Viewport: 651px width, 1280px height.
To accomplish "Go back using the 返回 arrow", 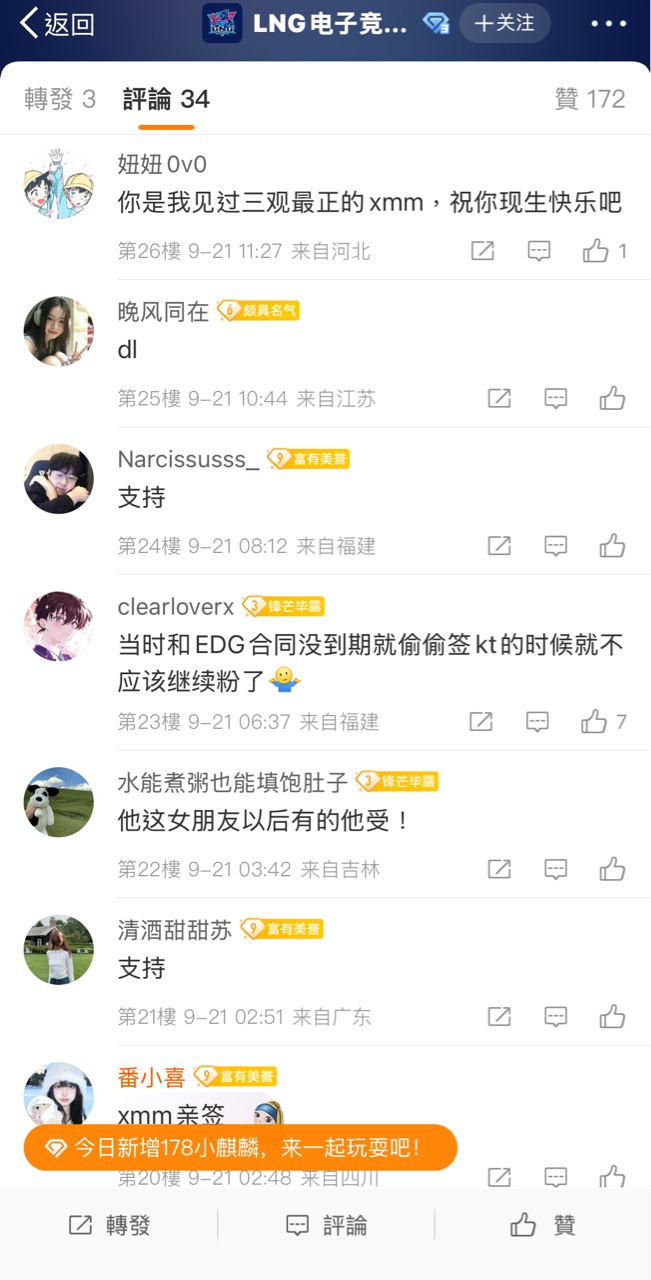I will (x=57, y=24).
